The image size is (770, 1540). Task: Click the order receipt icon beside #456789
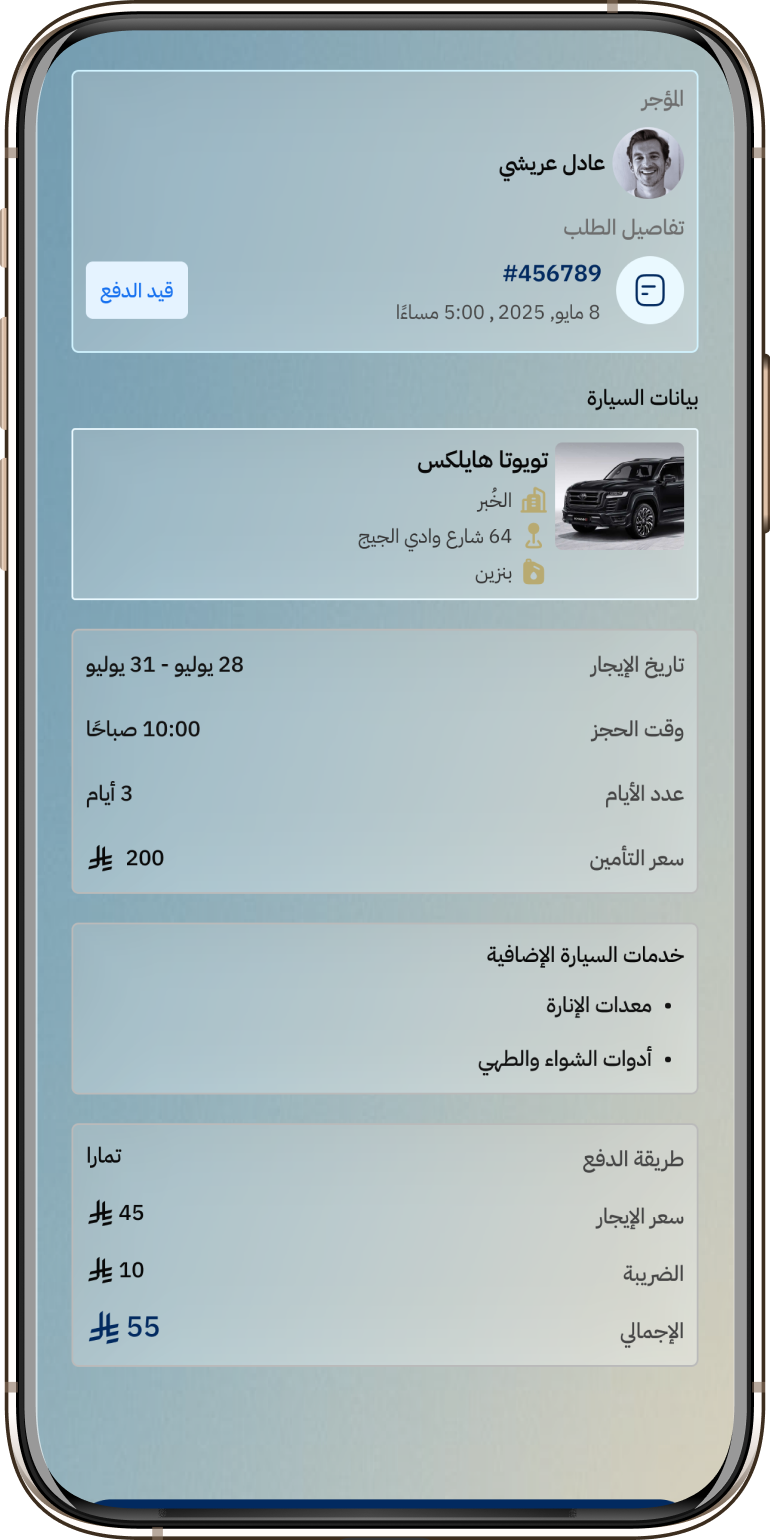point(650,289)
